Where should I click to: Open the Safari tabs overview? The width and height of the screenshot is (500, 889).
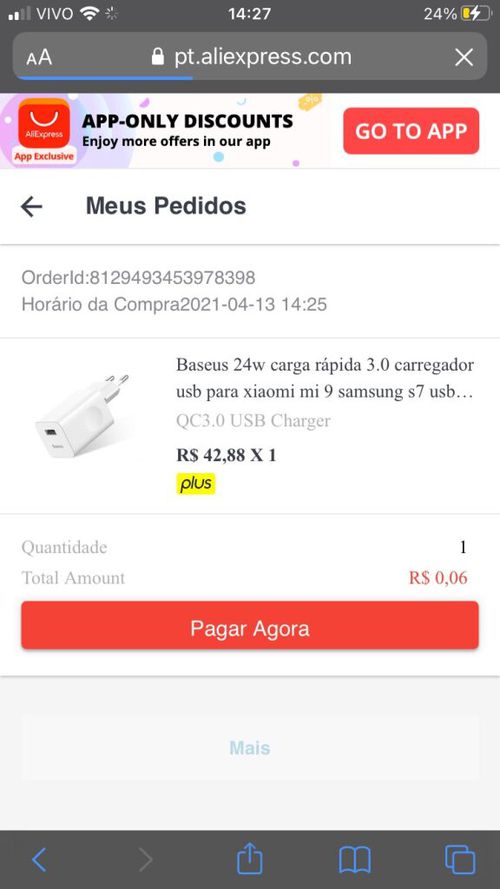pos(460,860)
